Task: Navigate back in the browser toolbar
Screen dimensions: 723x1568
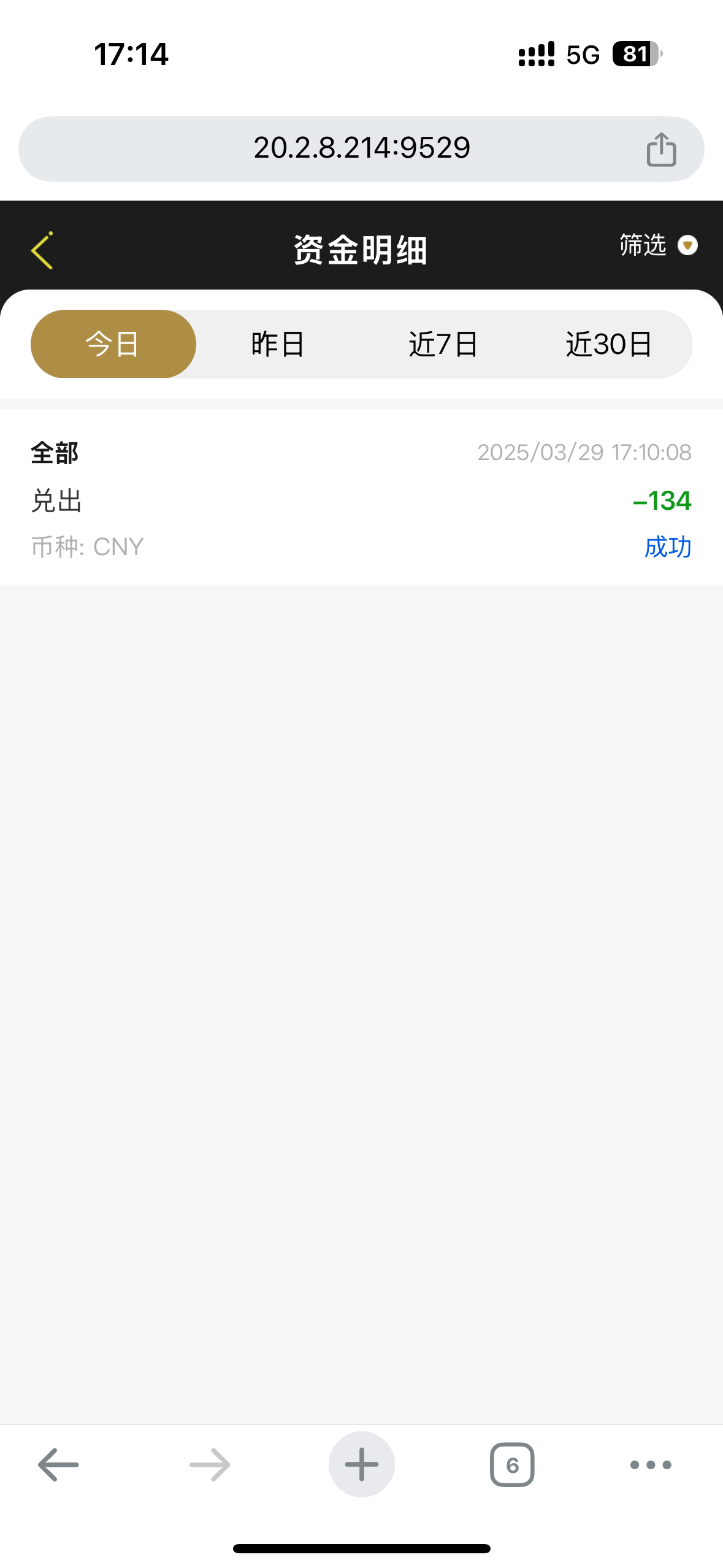Action: pyautogui.click(x=58, y=1465)
